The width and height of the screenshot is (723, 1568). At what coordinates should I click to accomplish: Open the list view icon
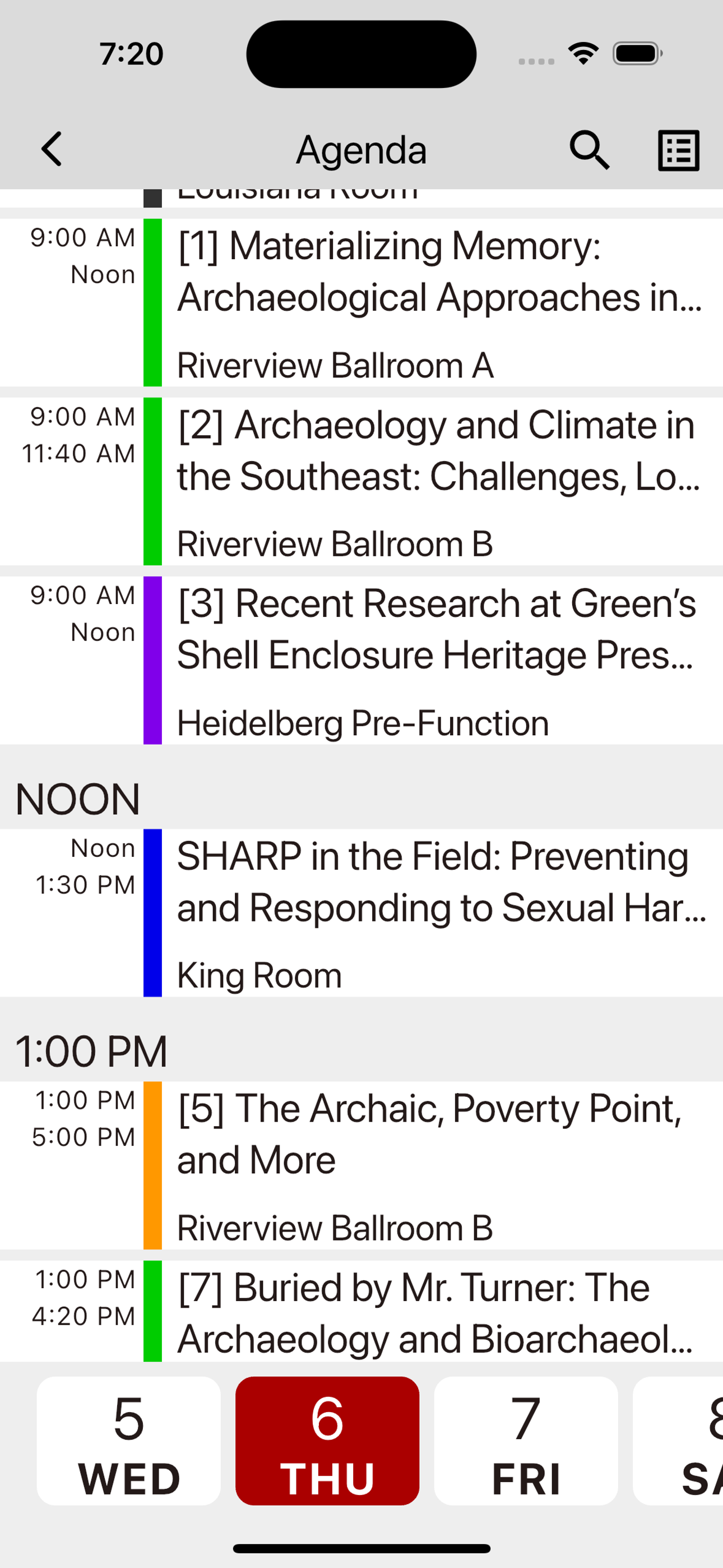point(678,150)
